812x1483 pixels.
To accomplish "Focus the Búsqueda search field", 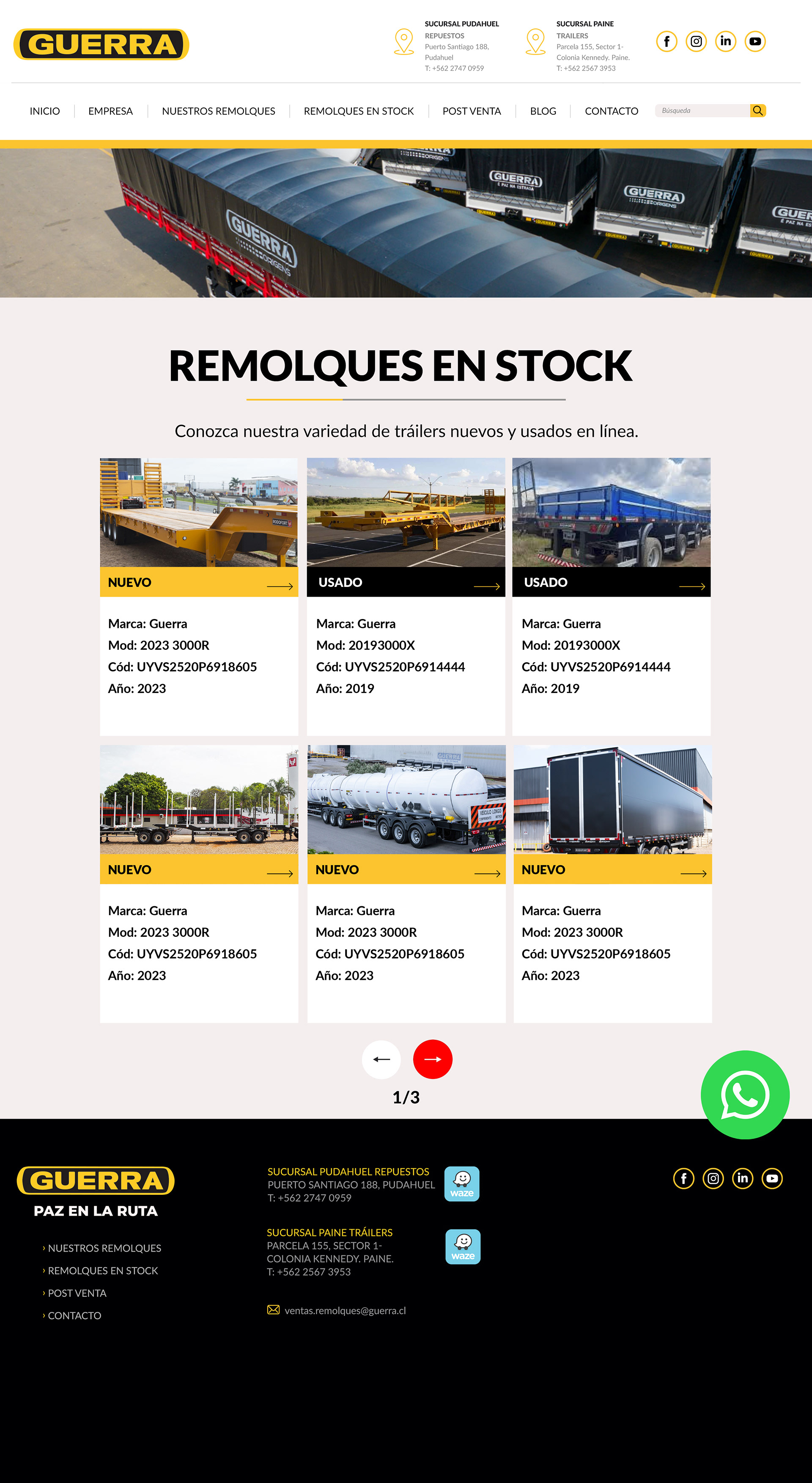I will tap(702, 110).
